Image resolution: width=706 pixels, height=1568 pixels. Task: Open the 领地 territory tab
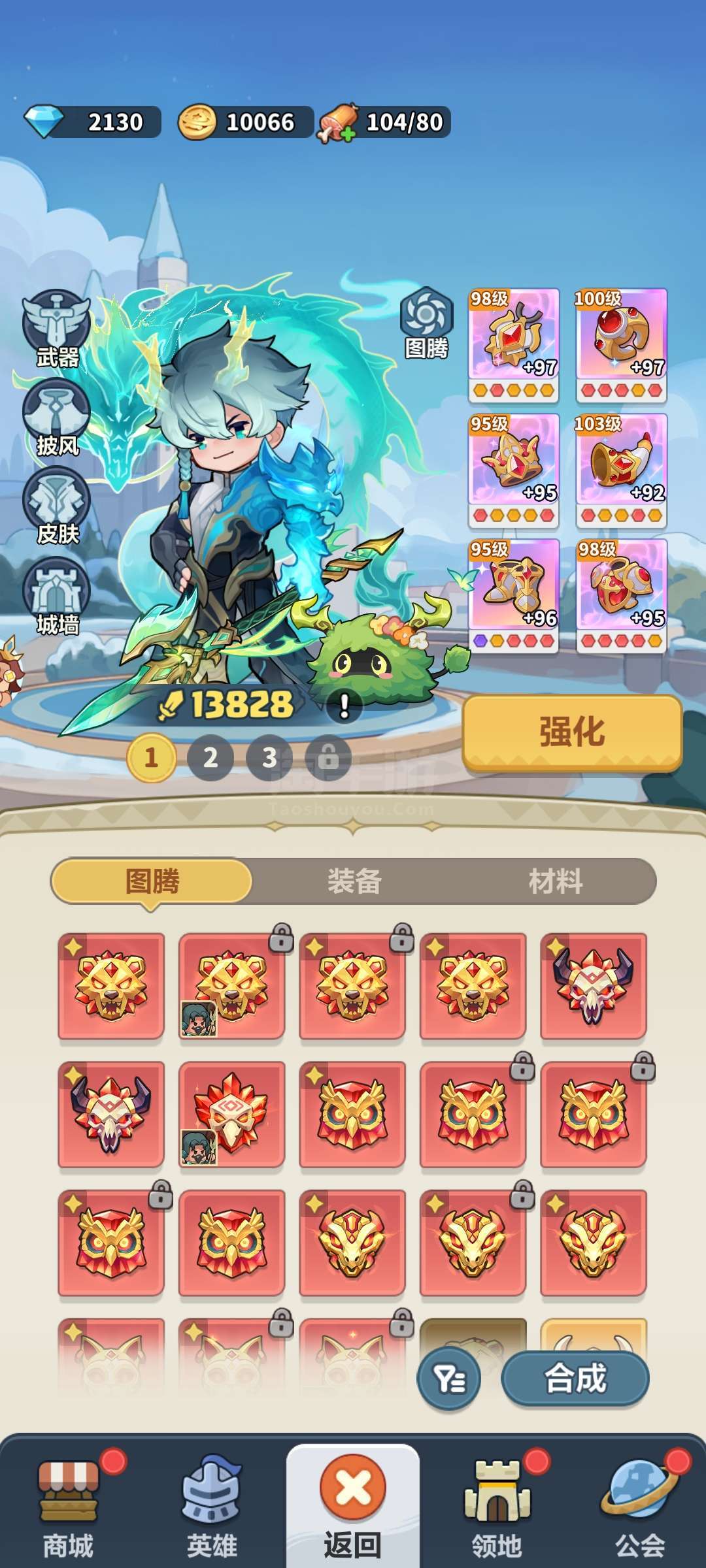point(497,1507)
